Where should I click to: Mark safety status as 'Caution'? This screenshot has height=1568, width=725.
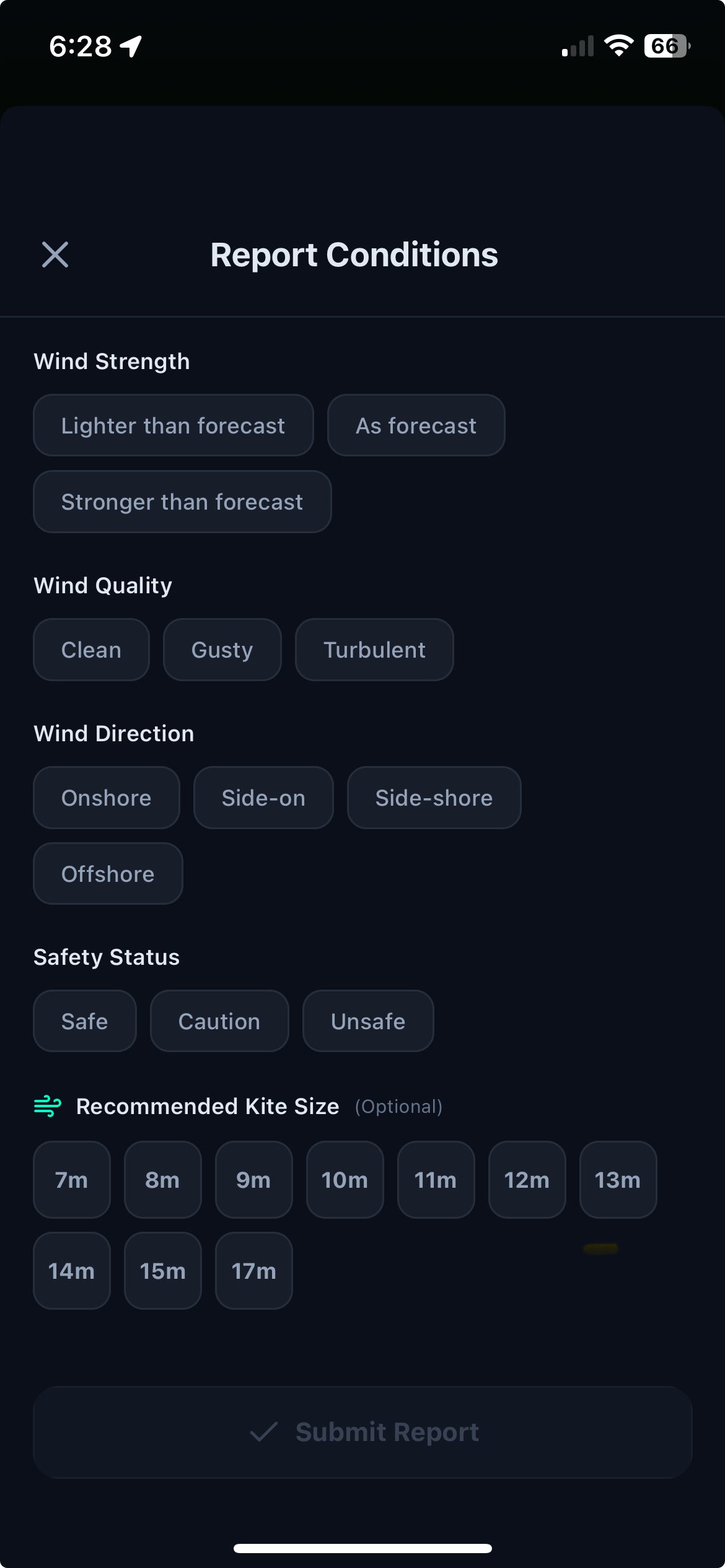pyautogui.click(x=219, y=1021)
